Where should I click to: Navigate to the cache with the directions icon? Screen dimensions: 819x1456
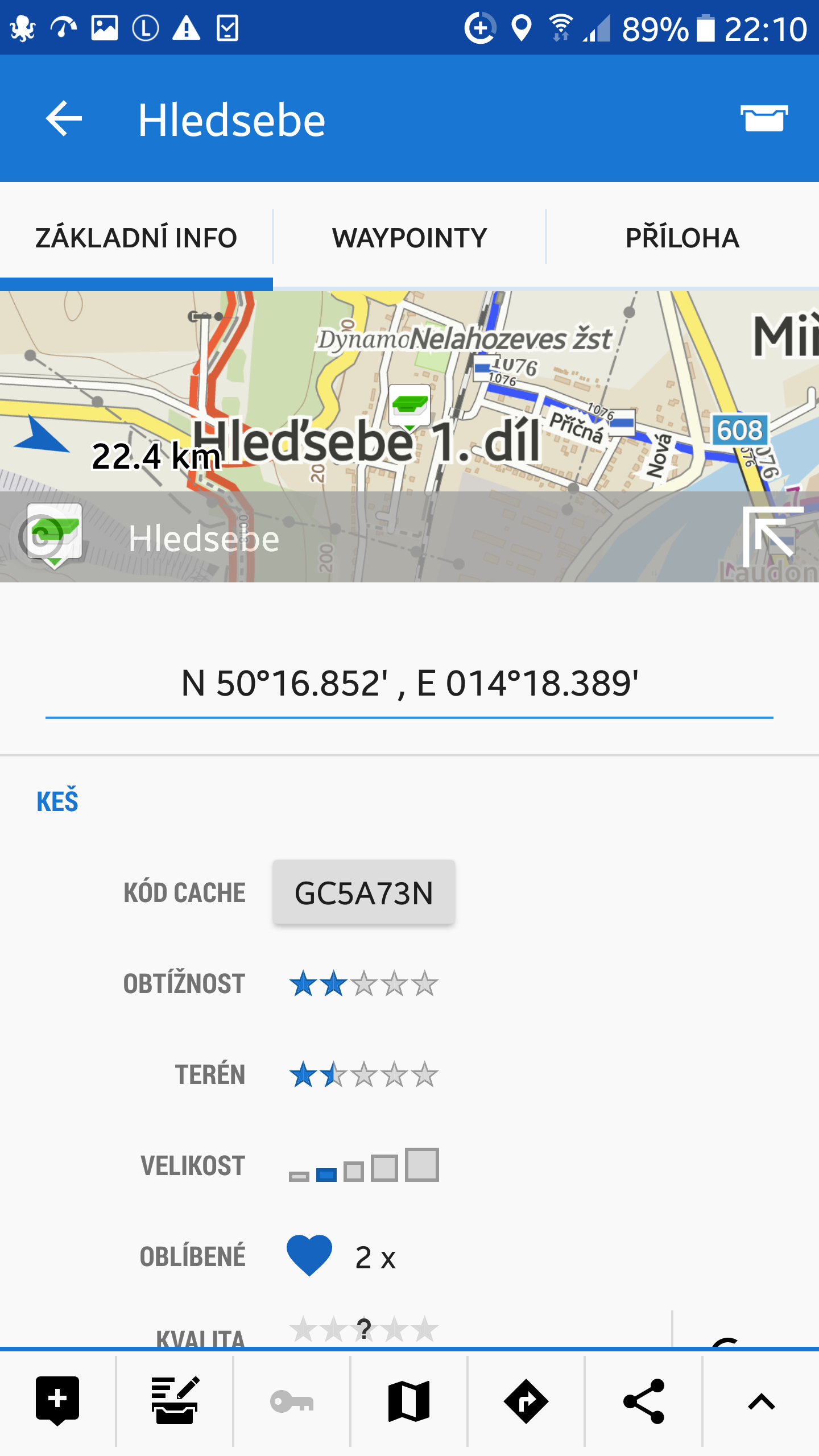tap(526, 1400)
